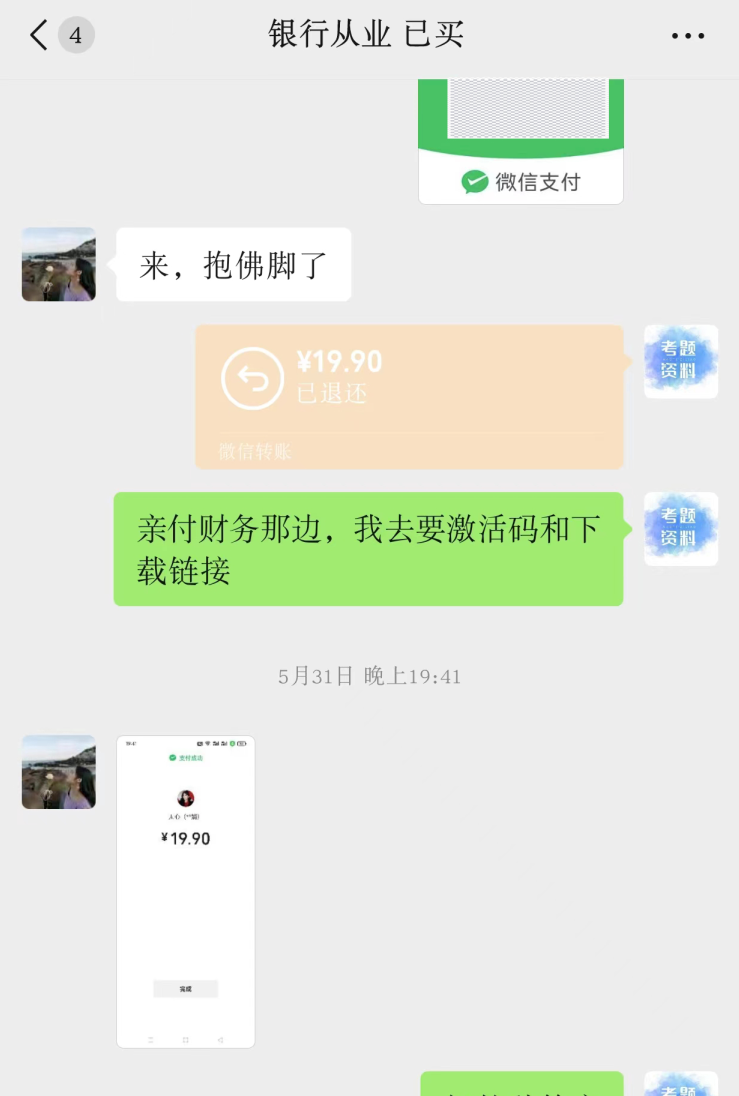Tap the unread count badge showing 4
Image resolution: width=739 pixels, height=1096 pixels.
pyautogui.click(x=75, y=35)
